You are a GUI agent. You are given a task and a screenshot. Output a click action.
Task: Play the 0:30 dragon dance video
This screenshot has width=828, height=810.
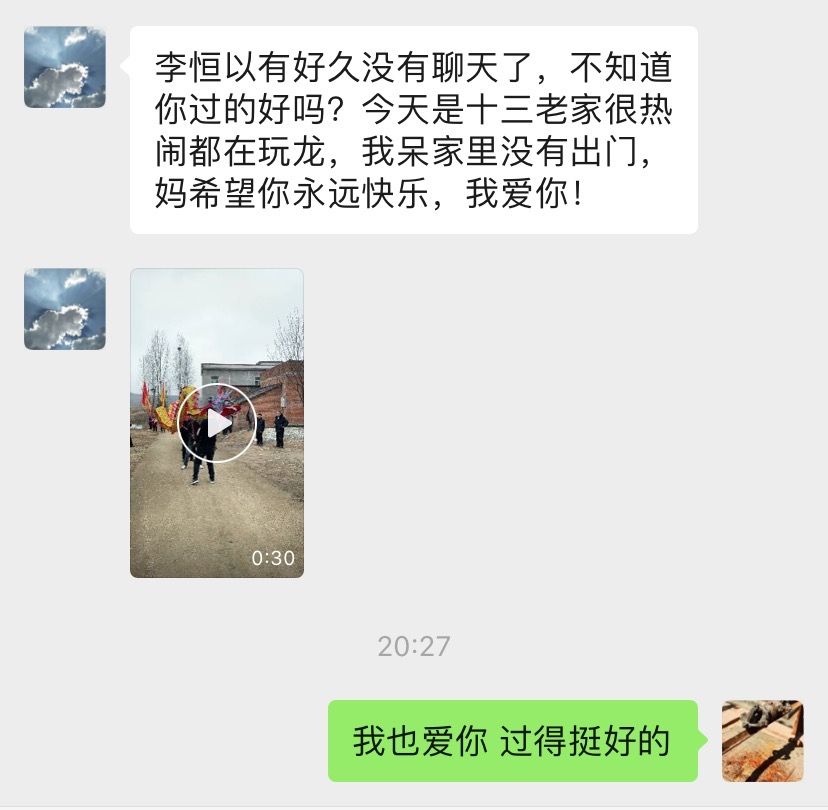[x=217, y=423]
